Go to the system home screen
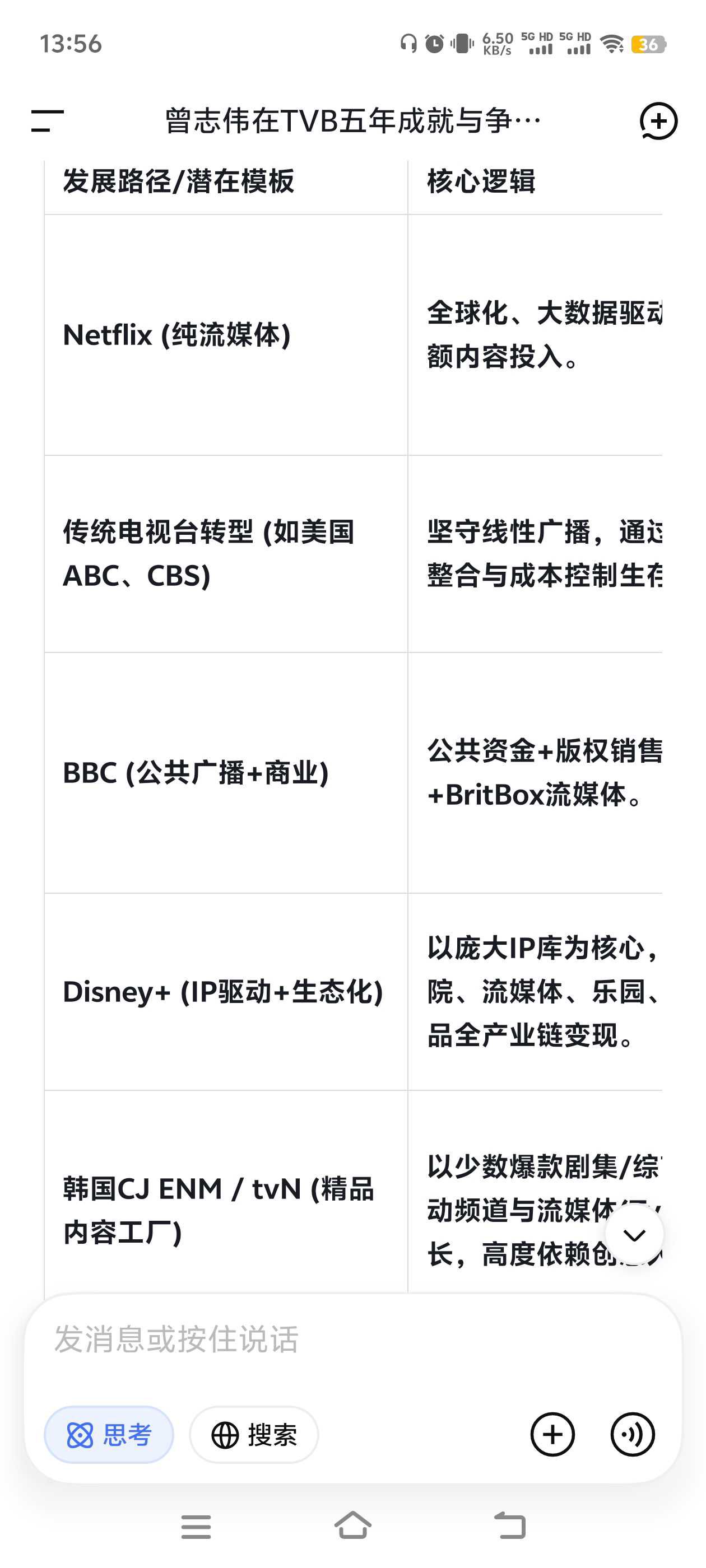706x1568 pixels. pyautogui.click(x=352, y=1525)
